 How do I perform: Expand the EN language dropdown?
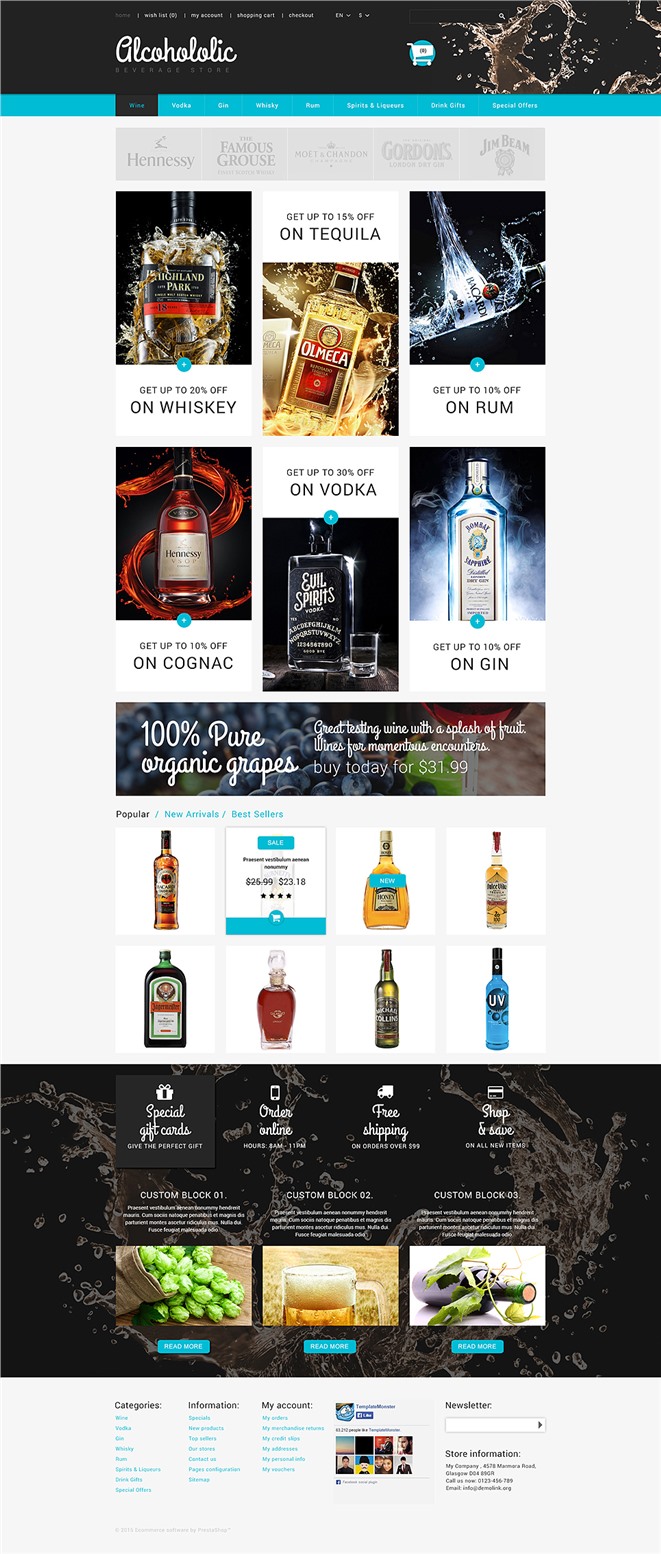pyautogui.click(x=343, y=16)
